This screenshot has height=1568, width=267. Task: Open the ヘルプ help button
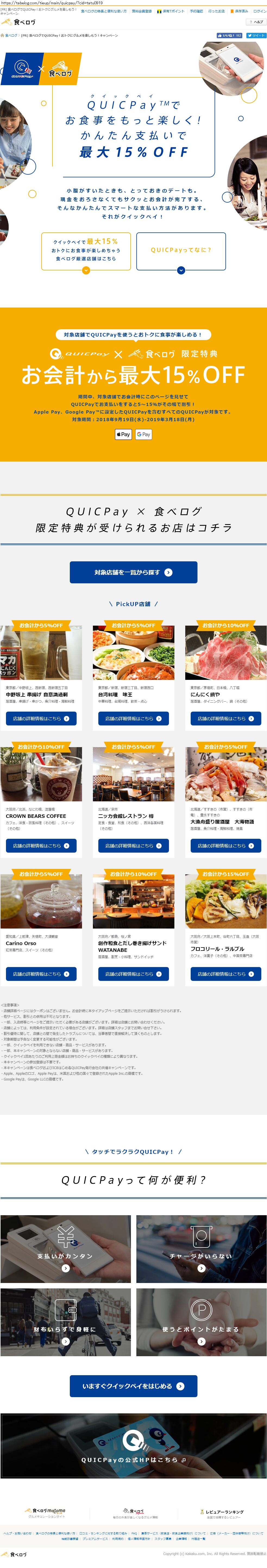[x=256, y=22]
